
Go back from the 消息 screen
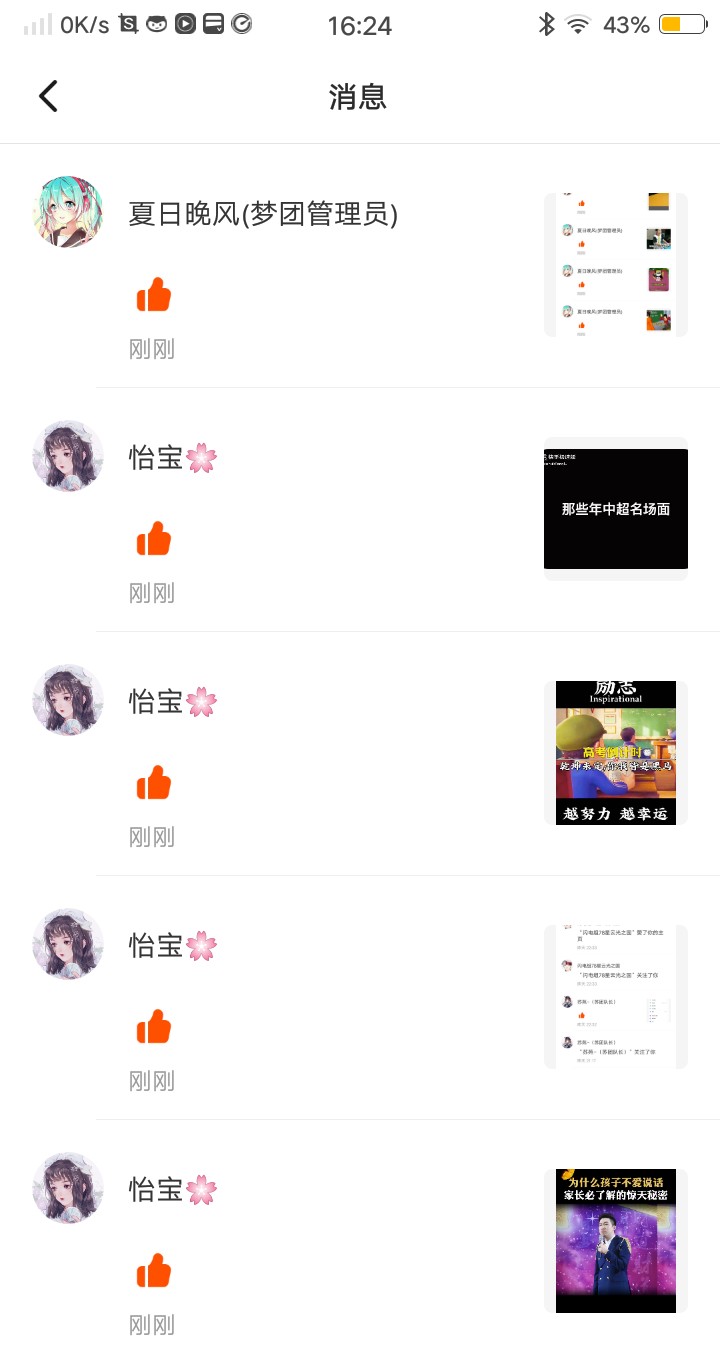coord(48,96)
